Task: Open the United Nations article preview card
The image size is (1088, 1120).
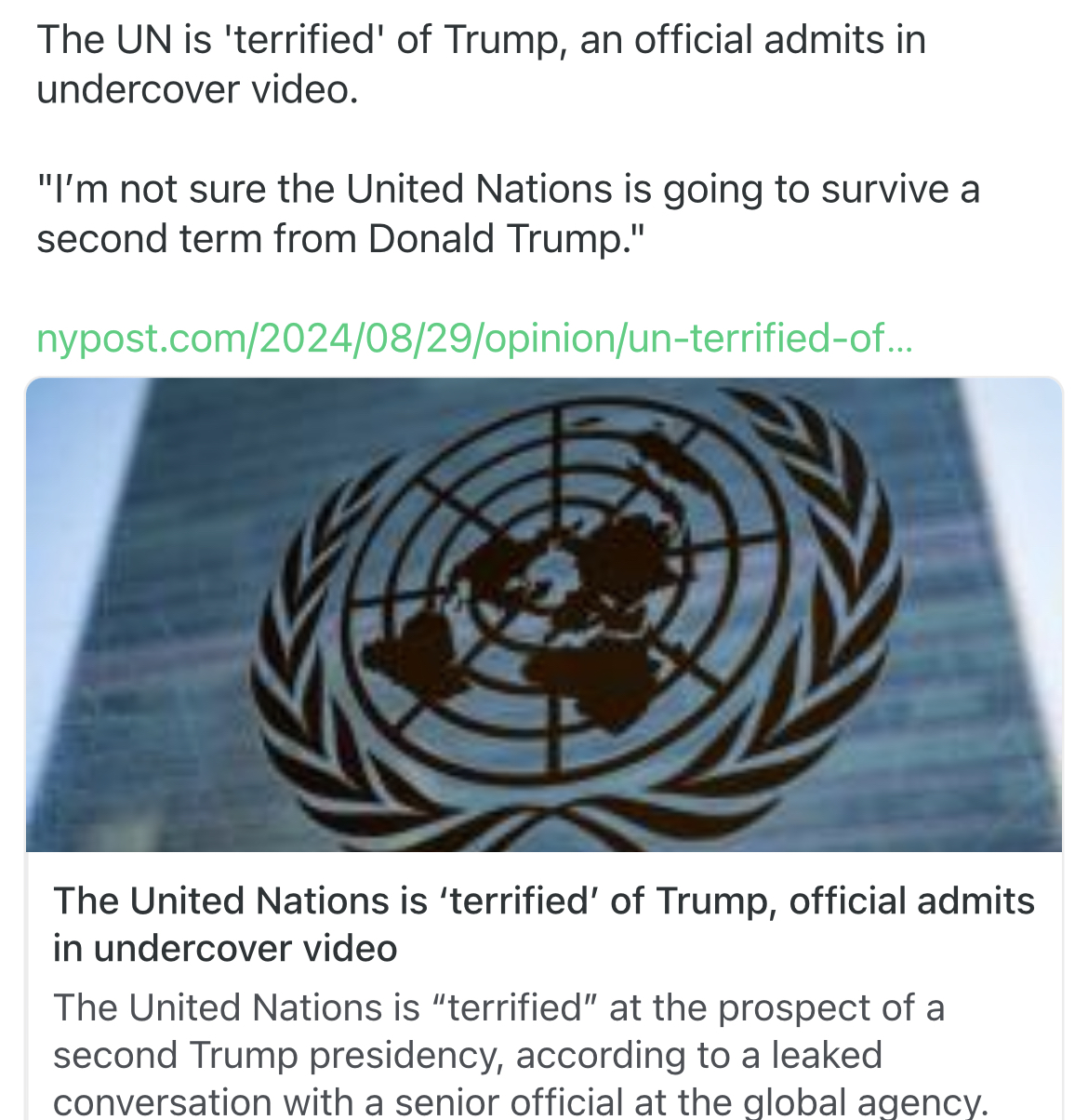Action: point(544,651)
